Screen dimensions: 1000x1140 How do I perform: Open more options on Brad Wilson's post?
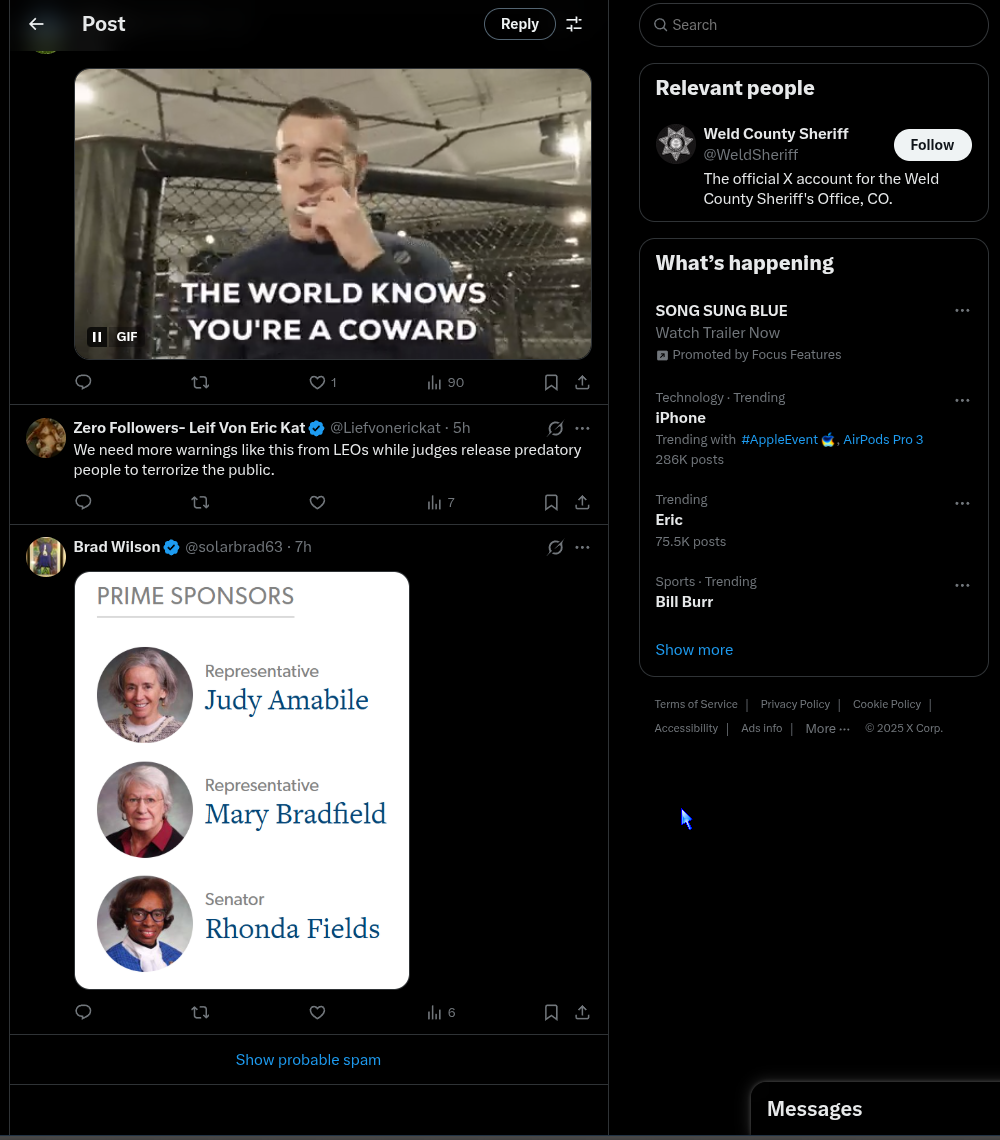[582, 547]
